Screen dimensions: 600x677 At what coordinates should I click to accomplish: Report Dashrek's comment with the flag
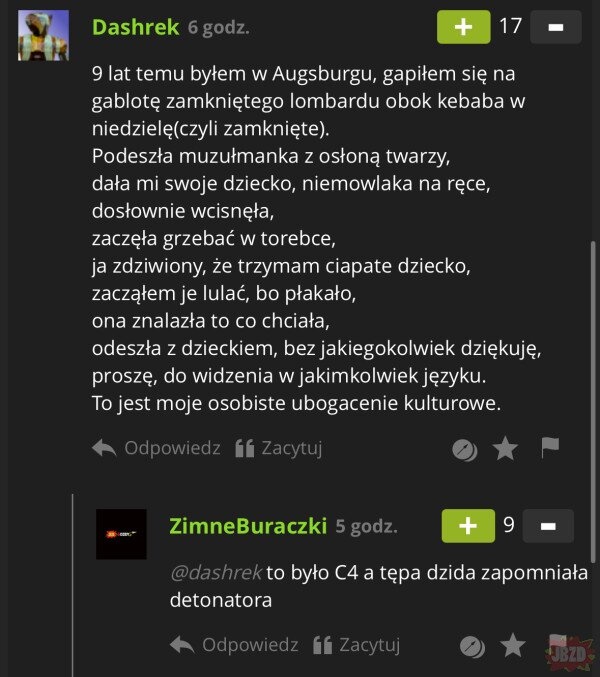tap(550, 448)
